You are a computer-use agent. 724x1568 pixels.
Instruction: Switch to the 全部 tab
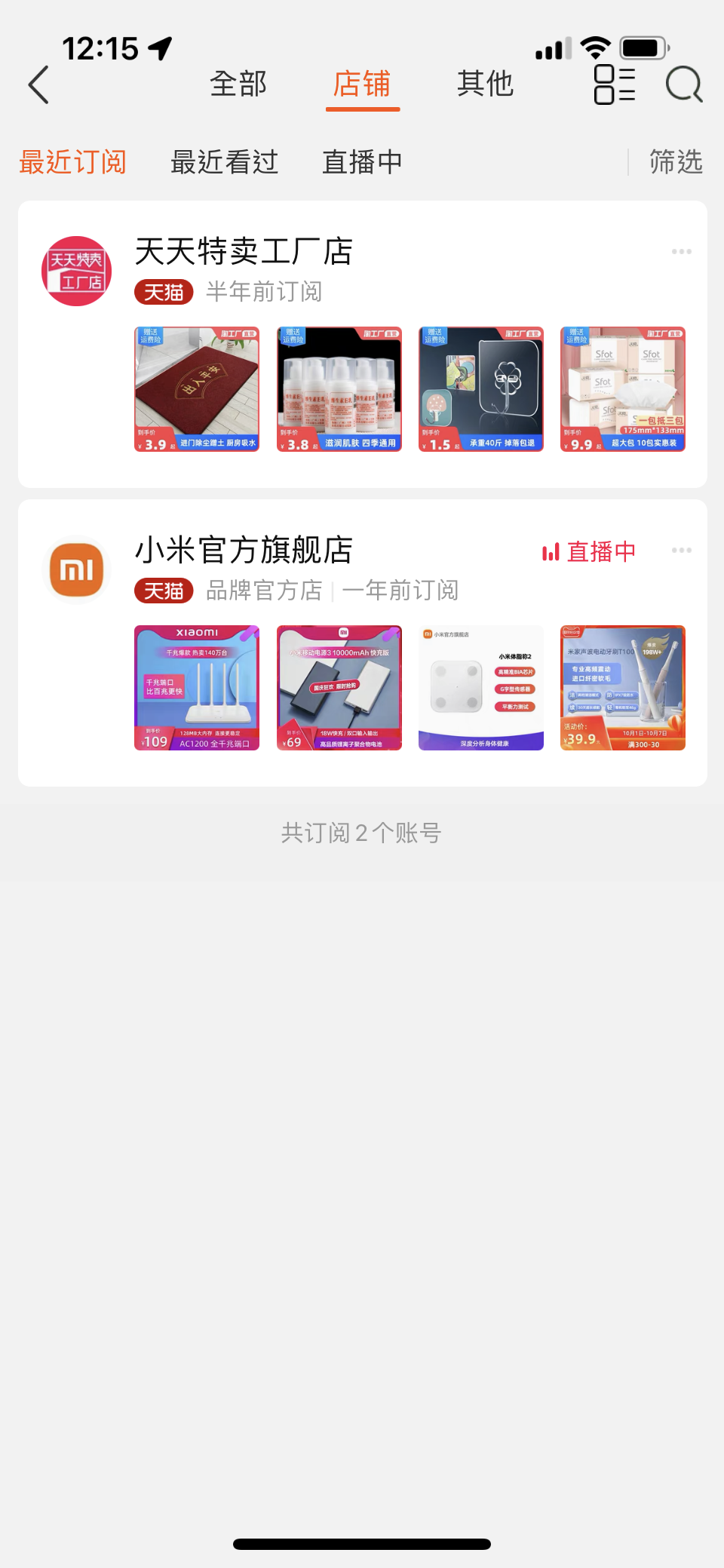click(238, 84)
